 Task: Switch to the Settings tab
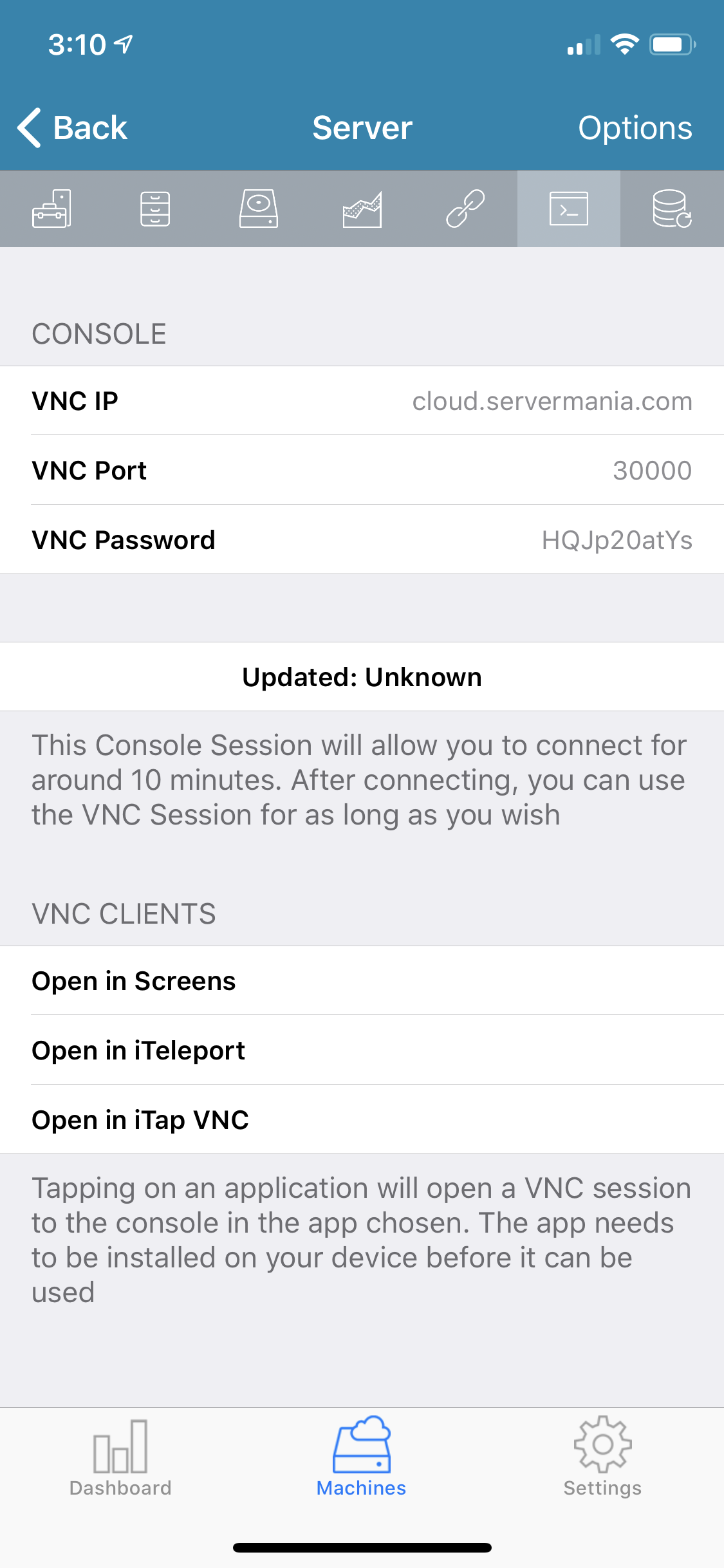point(602,1457)
